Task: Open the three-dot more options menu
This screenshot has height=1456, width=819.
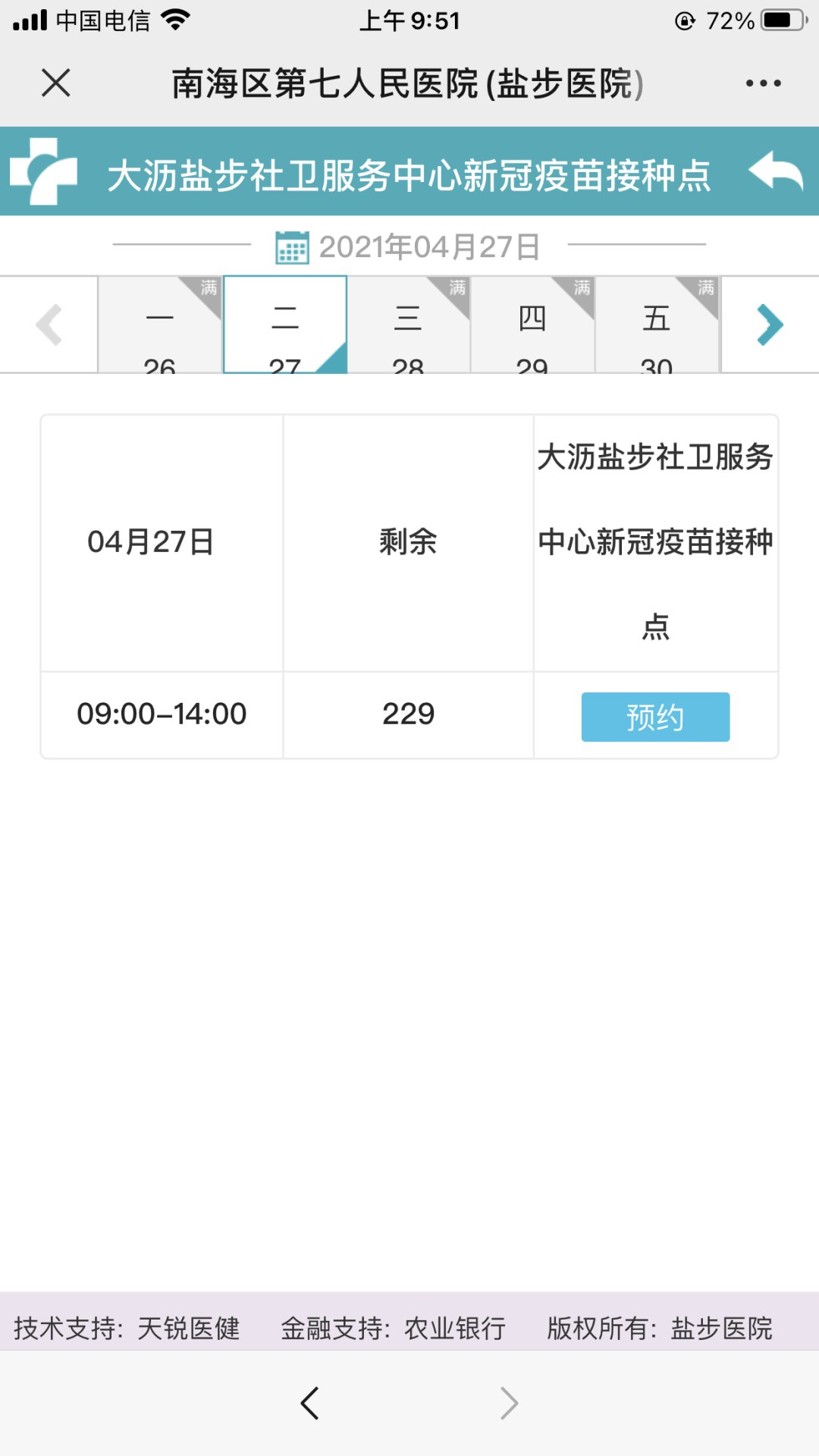Action: (x=763, y=83)
